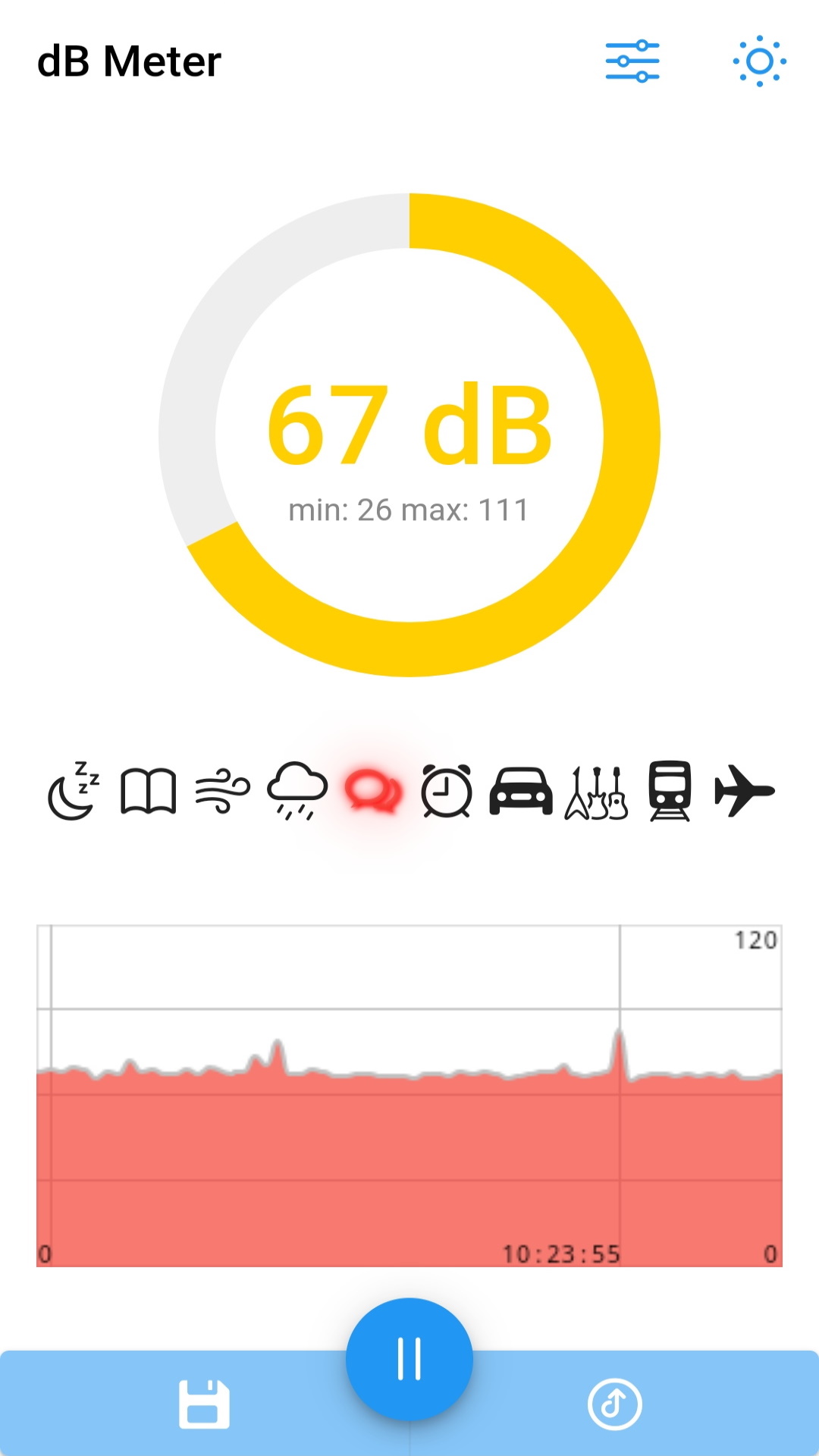Viewport: 819px width, 1456px height.
Task: Click the alarm clock noise icon
Action: (447, 793)
